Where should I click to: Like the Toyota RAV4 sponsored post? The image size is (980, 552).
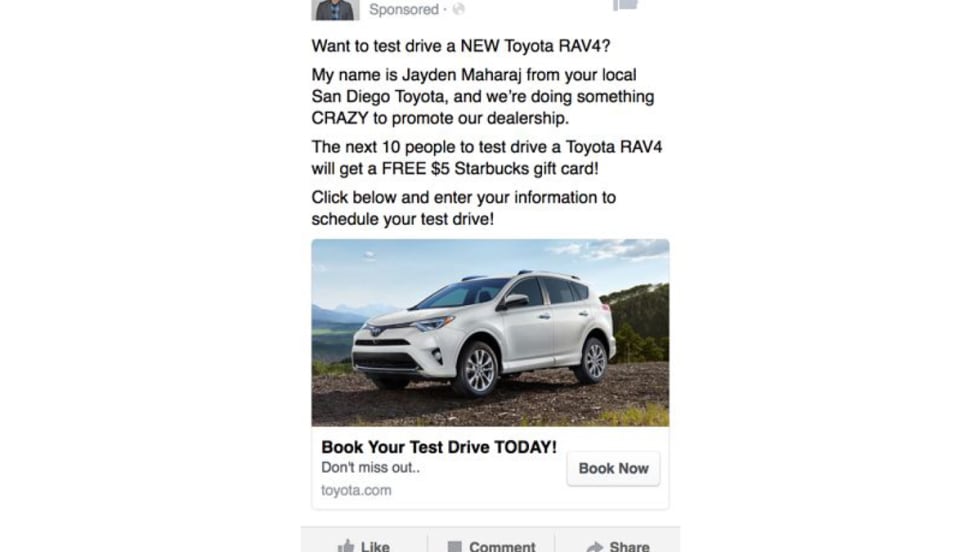[364, 545]
